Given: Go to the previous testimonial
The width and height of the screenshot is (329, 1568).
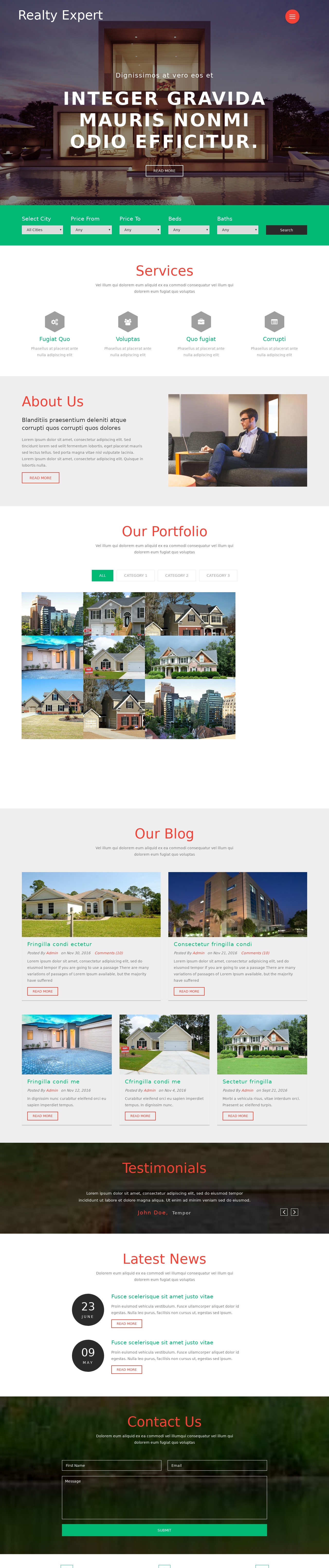Looking at the screenshot, I should (284, 1212).
